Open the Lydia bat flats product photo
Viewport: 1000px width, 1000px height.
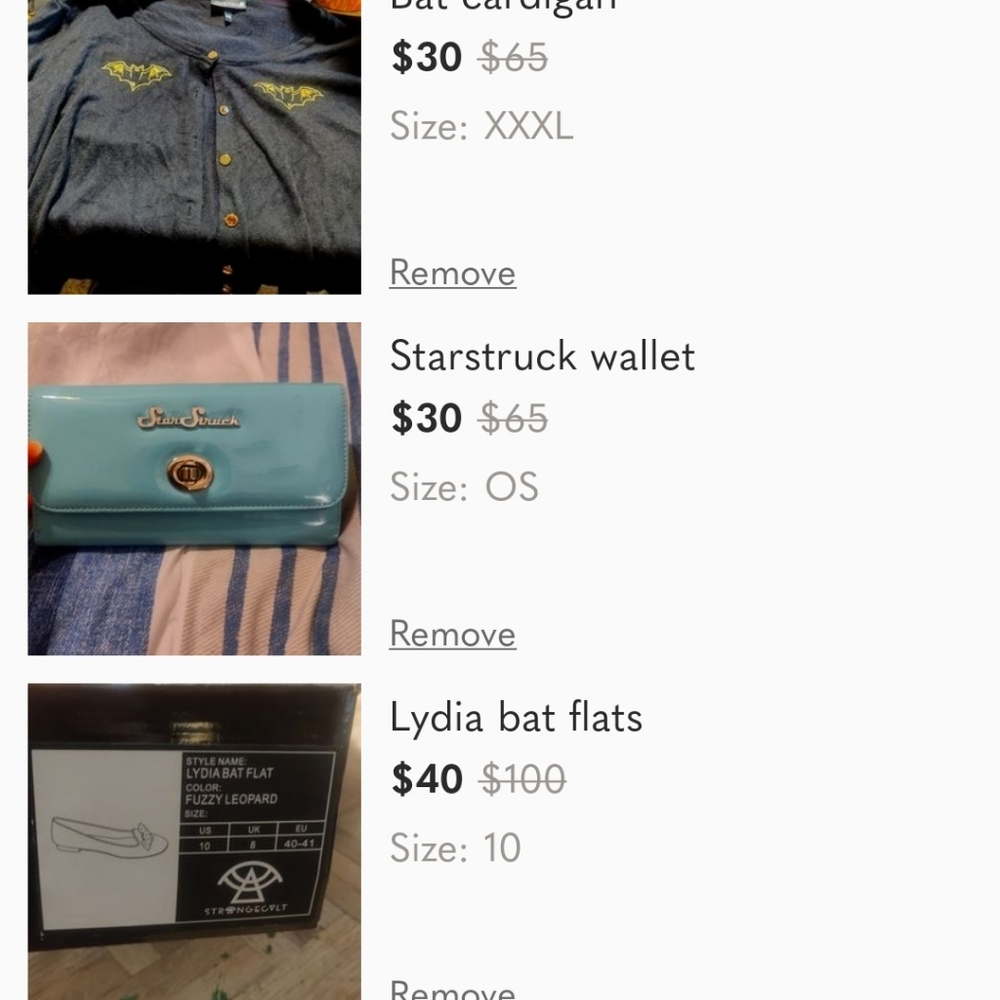[194, 840]
